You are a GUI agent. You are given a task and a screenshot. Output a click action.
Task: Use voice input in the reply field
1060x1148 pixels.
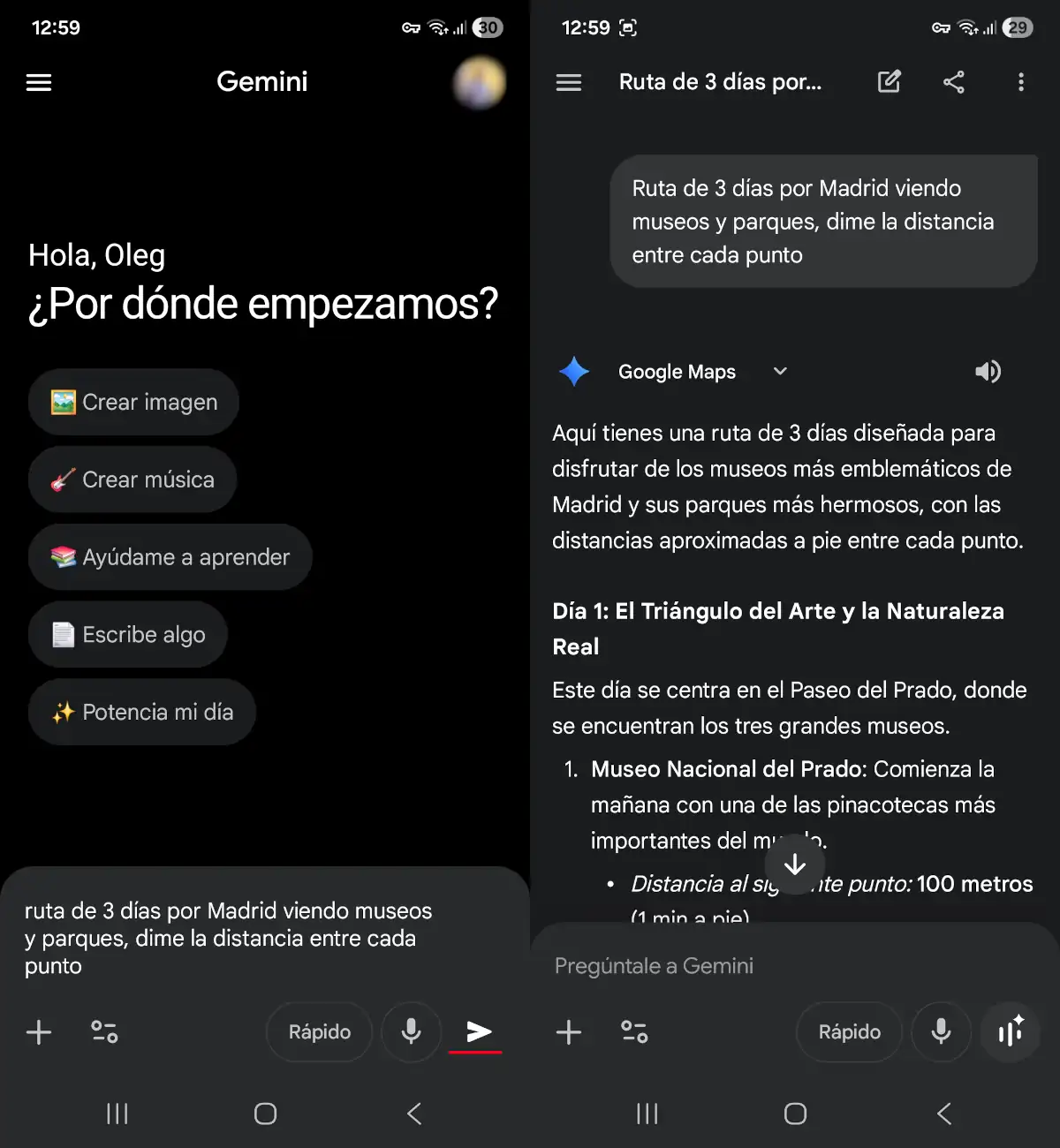[x=941, y=1031]
